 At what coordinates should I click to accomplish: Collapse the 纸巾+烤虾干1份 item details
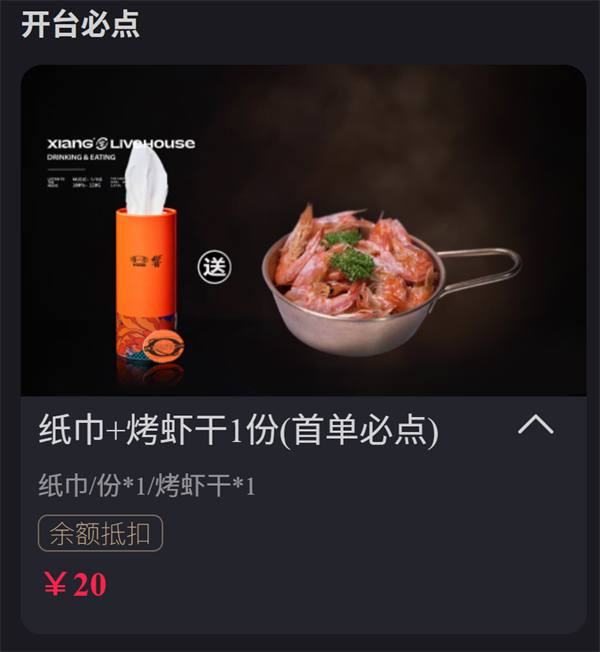535,425
